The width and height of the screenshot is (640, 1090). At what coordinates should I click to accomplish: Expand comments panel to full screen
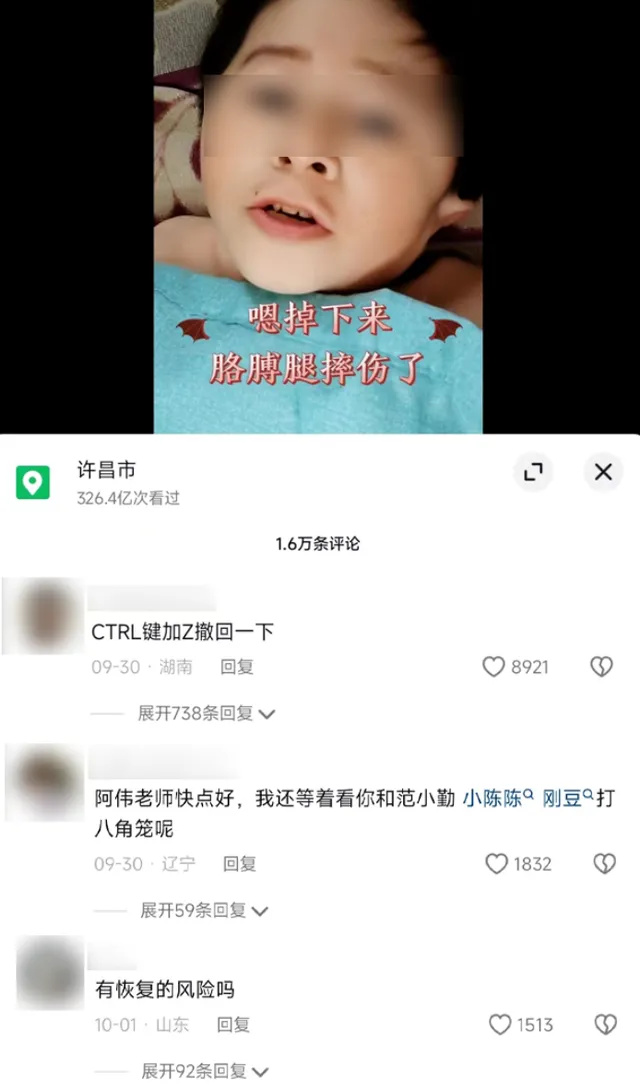tap(533, 472)
